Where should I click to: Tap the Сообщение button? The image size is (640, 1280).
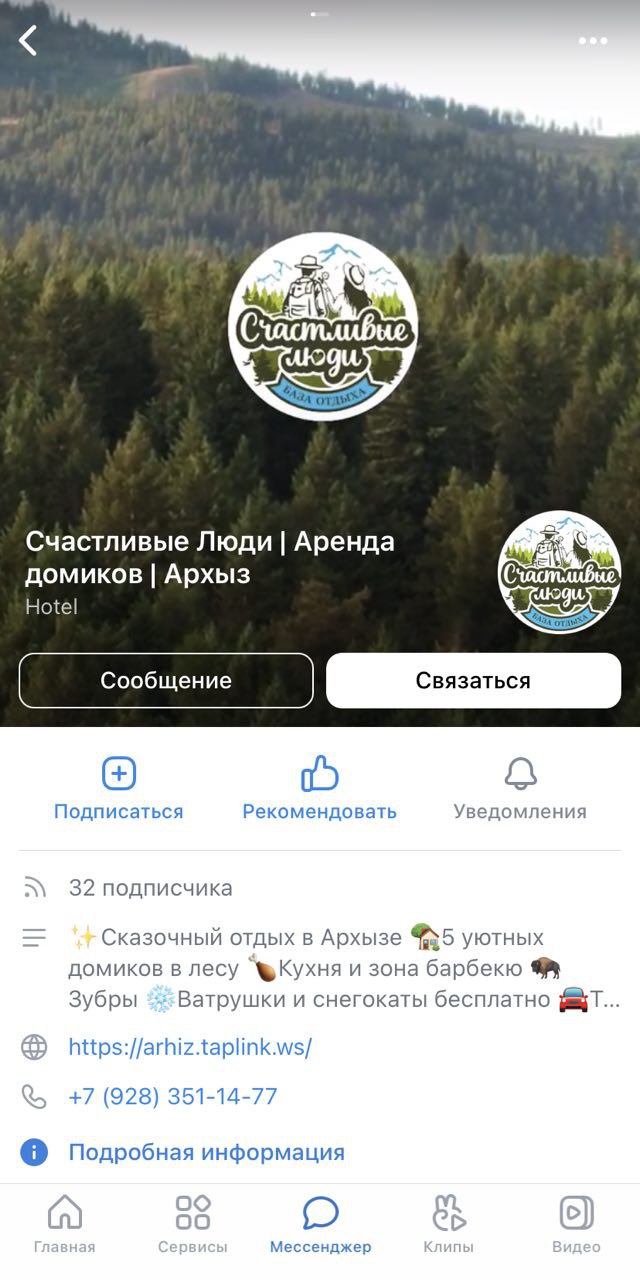pos(166,681)
